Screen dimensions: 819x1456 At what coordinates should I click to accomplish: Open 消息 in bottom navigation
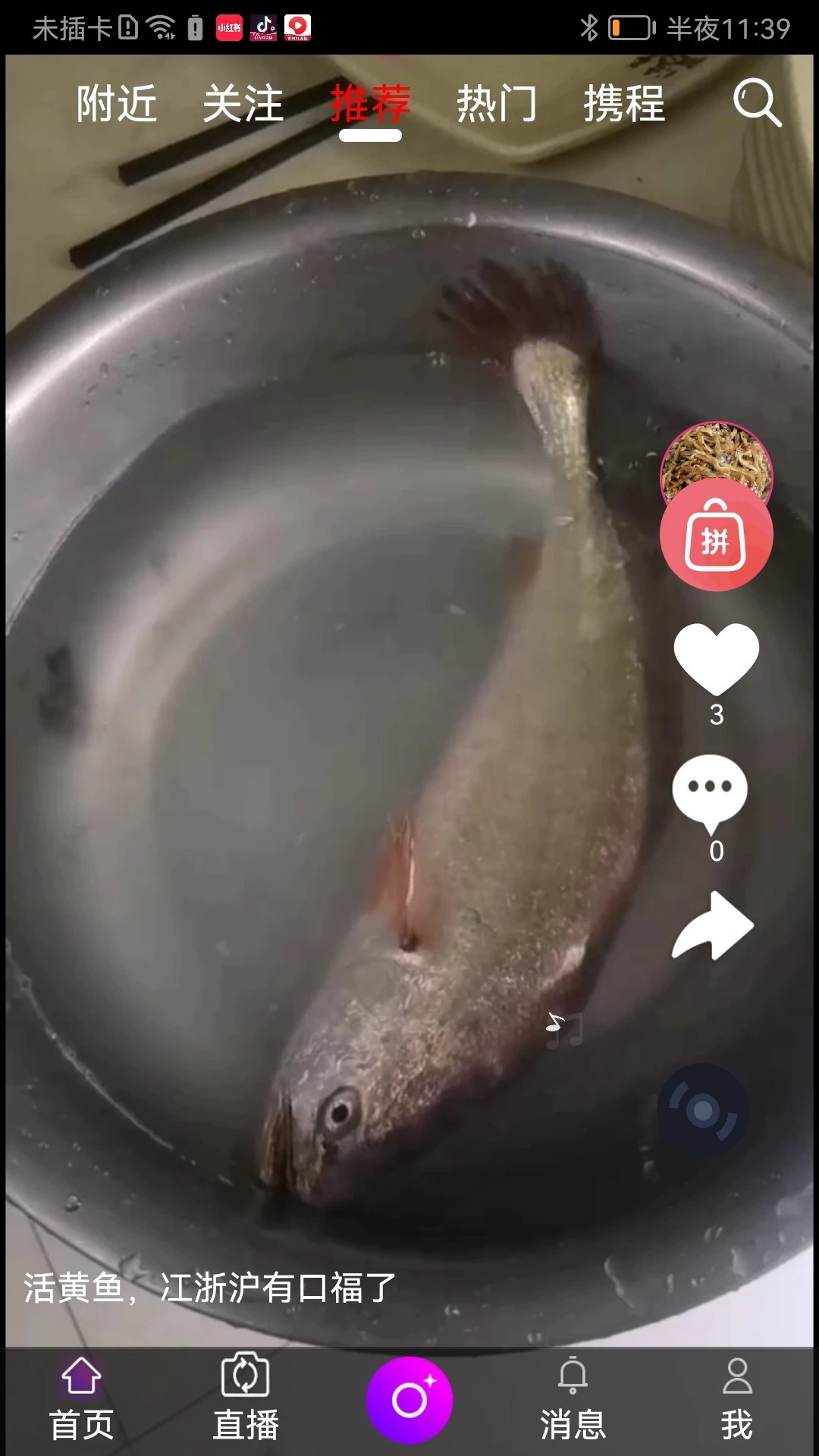click(x=573, y=1399)
